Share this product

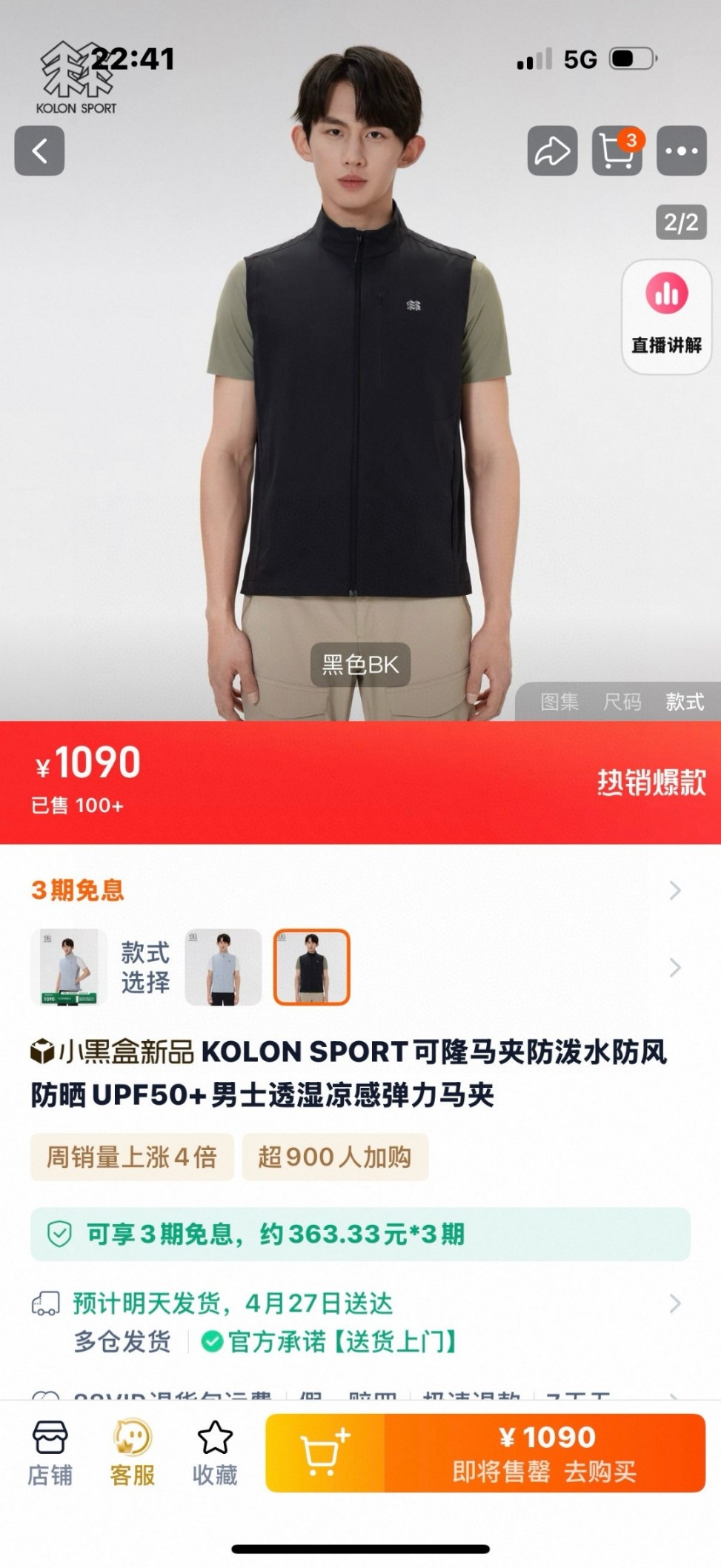pyautogui.click(x=552, y=151)
